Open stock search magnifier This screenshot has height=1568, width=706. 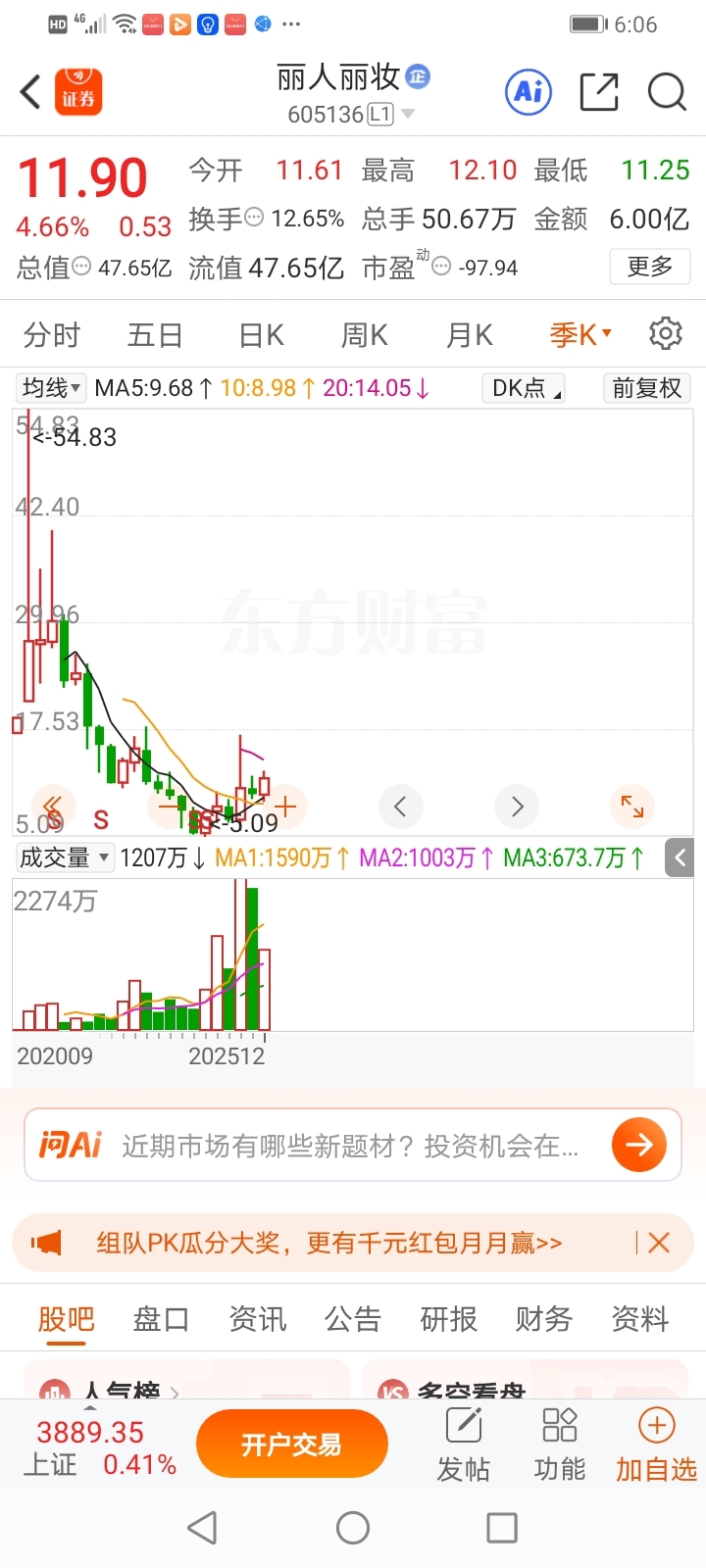point(667,92)
